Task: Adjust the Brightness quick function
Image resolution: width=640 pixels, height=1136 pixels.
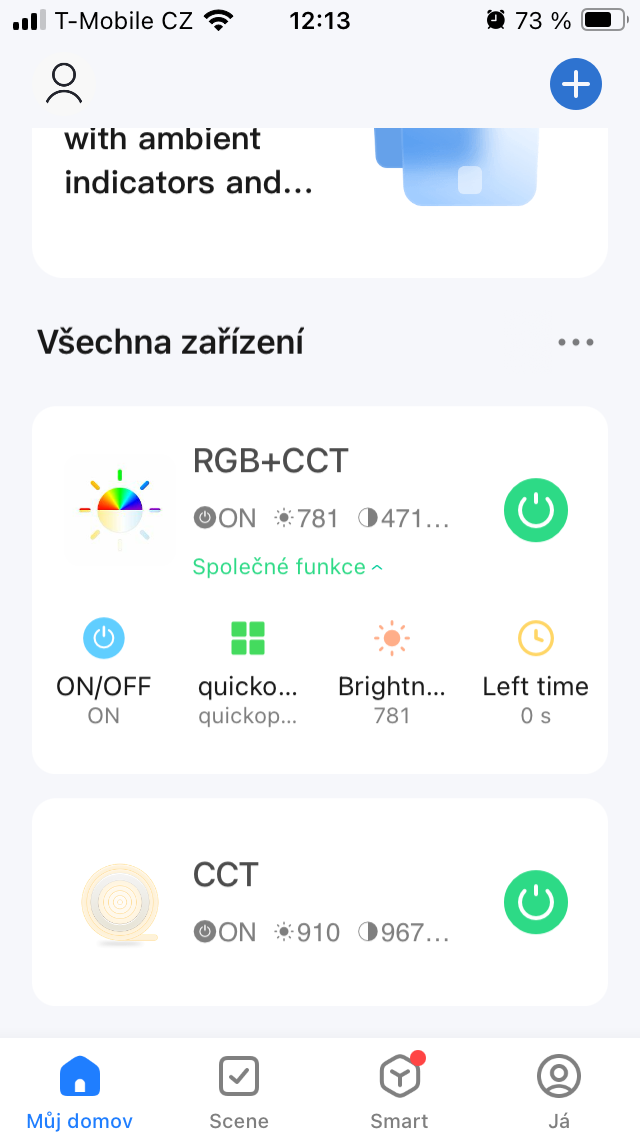Action: coord(391,670)
